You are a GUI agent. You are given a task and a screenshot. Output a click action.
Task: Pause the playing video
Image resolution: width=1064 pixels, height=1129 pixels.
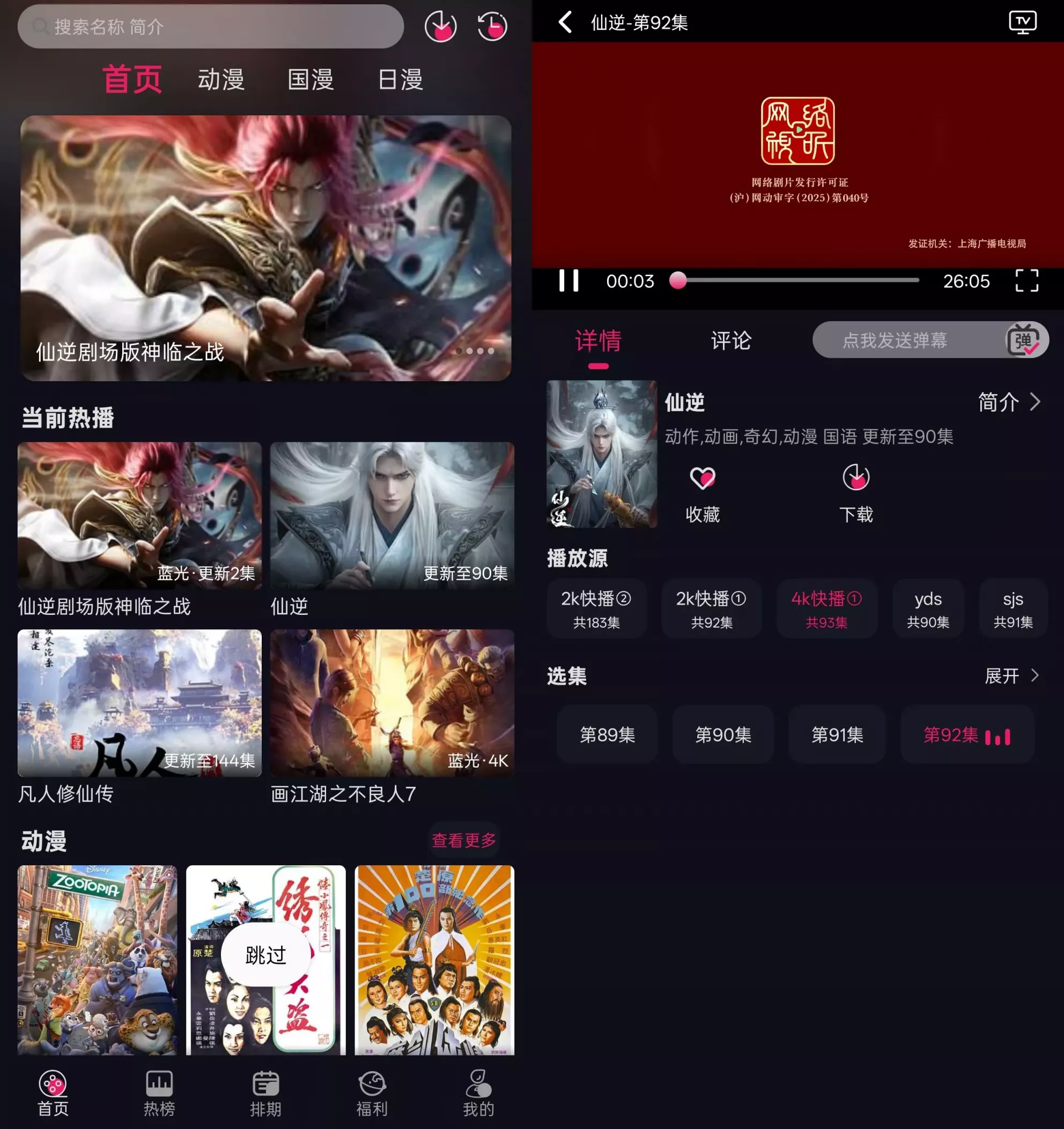568,280
